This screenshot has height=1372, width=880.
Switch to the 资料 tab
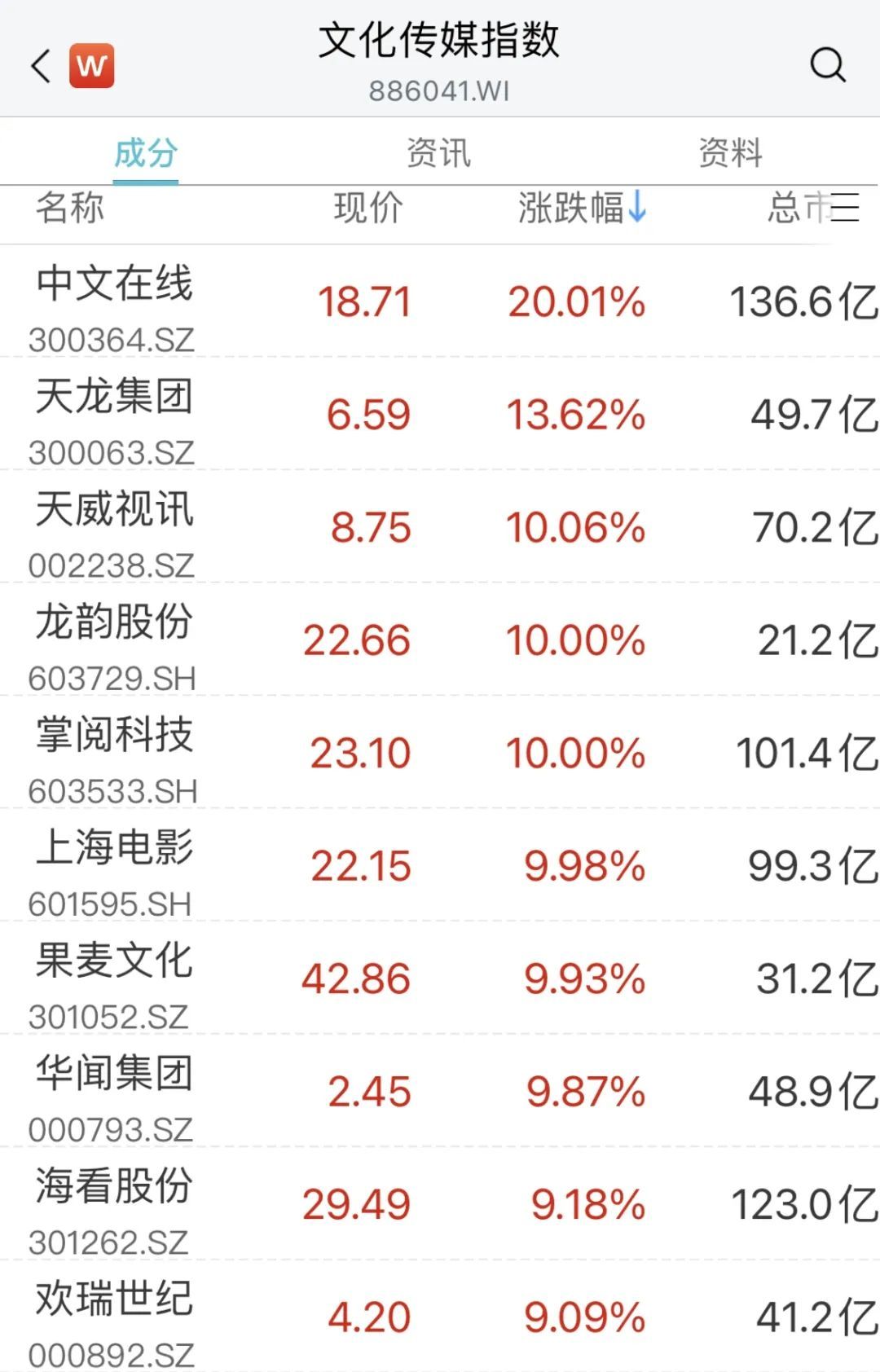coord(730,152)
